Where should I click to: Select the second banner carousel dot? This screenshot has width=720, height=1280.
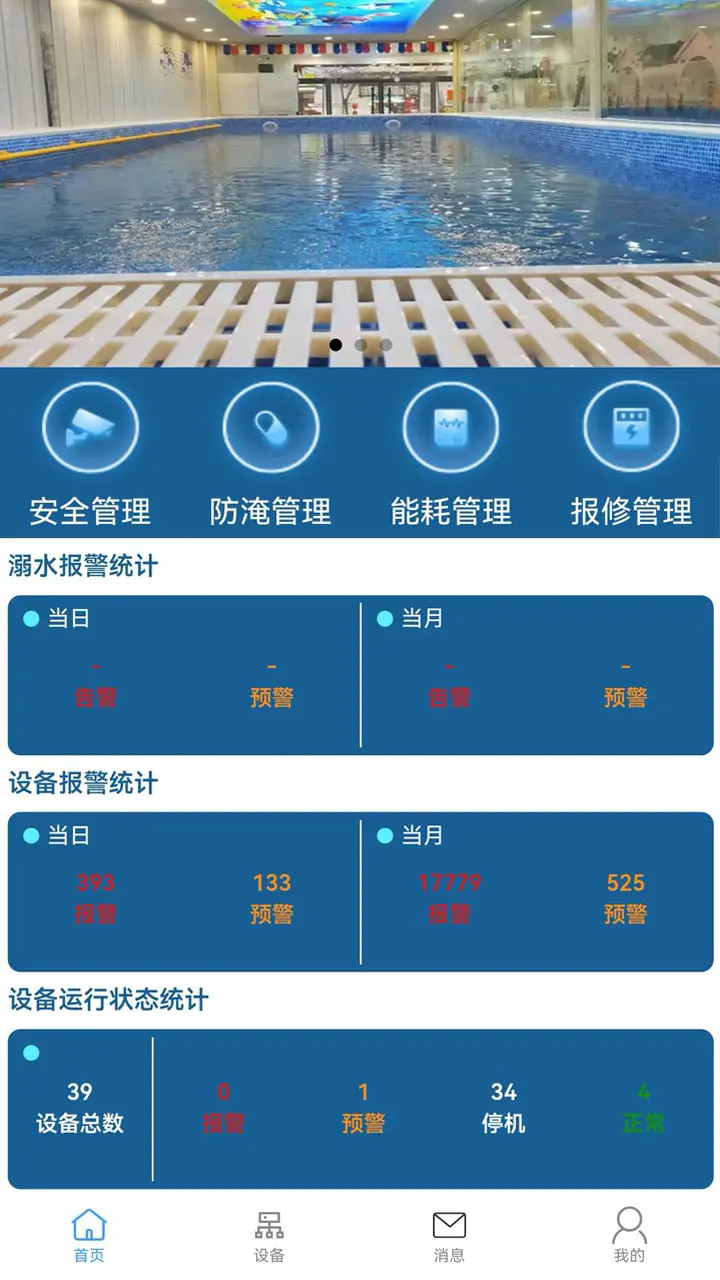pos(360,344)
